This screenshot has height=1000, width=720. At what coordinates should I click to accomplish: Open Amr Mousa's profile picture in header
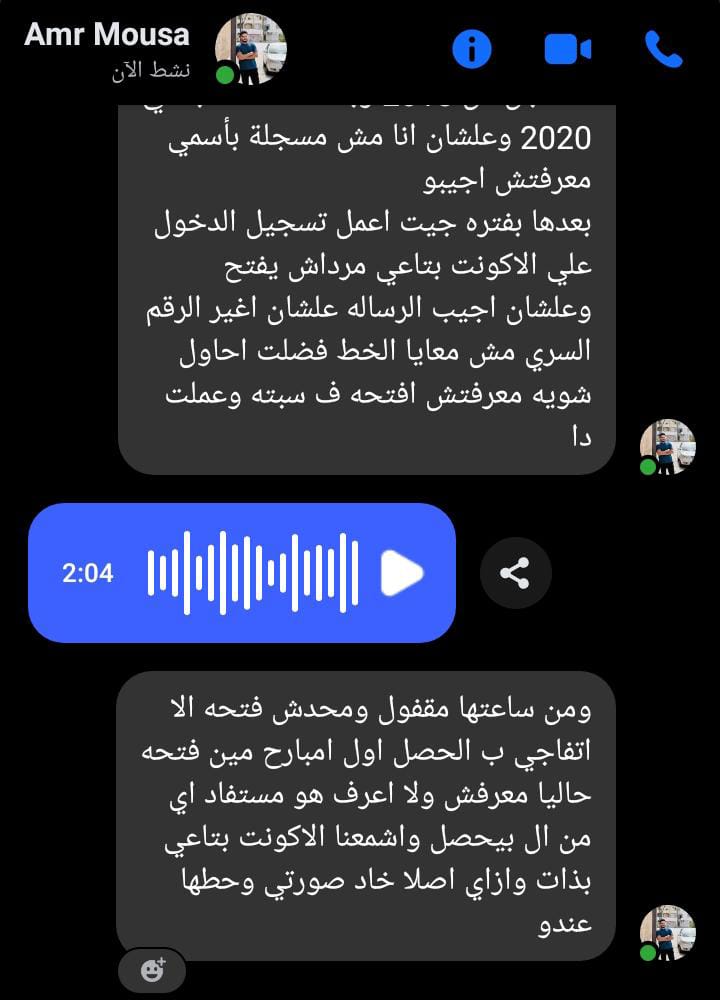point(250,48)
